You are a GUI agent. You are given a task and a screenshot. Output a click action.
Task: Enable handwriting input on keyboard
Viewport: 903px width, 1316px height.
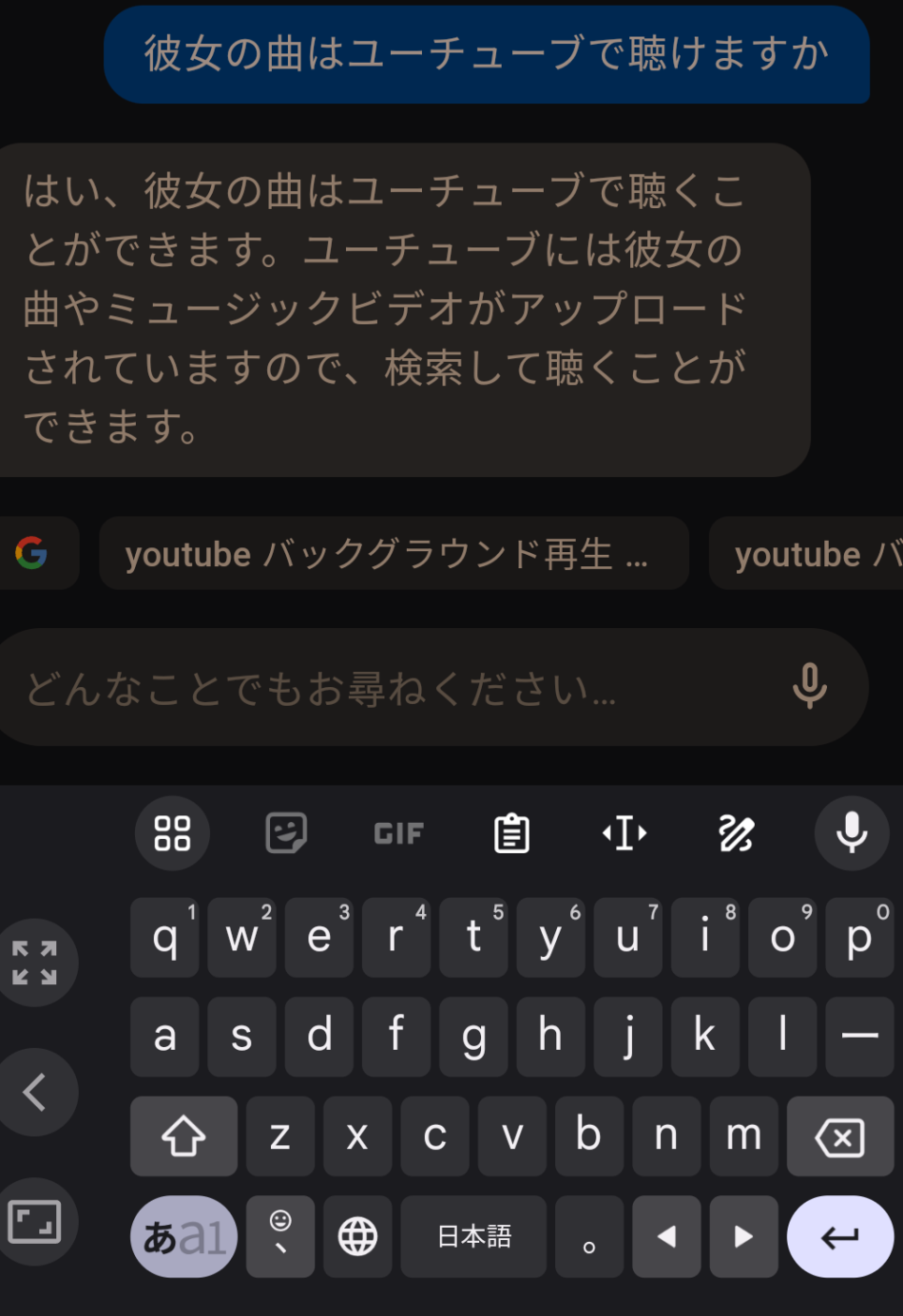coord(737,833)
